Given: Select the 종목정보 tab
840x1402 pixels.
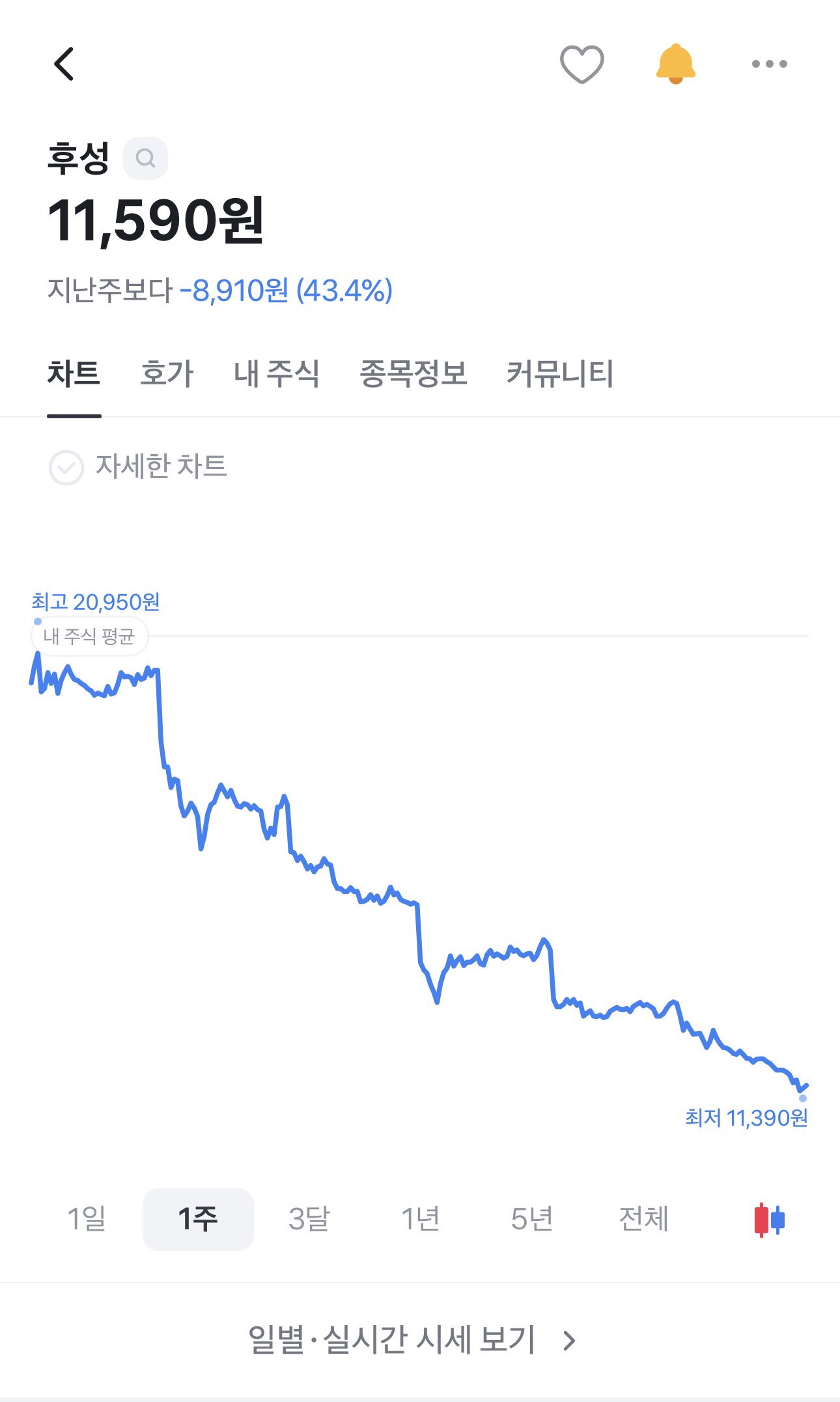Looking at the screenshot, I should click(x=413, y=374).
